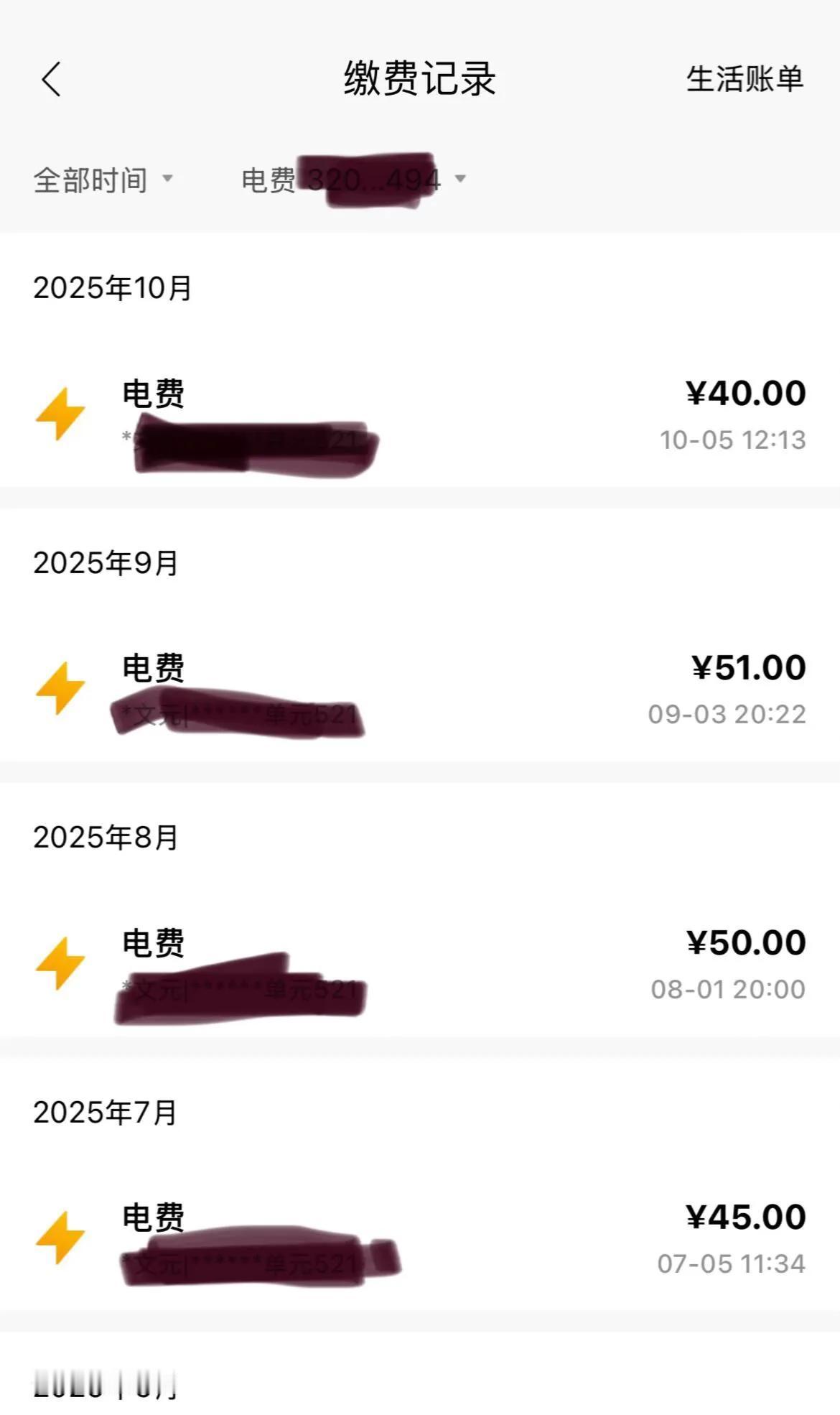Open the ¥40.00 电费 payment record
This screenshot has width=840, height=1415.
point(420,415)
